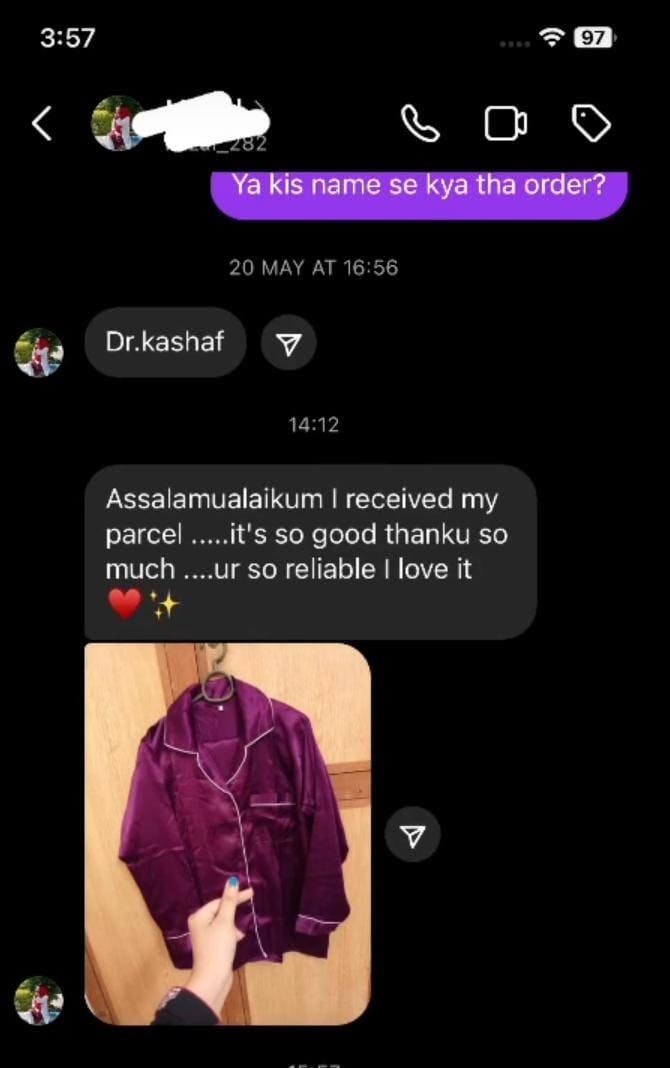Tap the sender avatar beside Dr.kashaf message
The image size is (670, 1068).
coord(39,353)
